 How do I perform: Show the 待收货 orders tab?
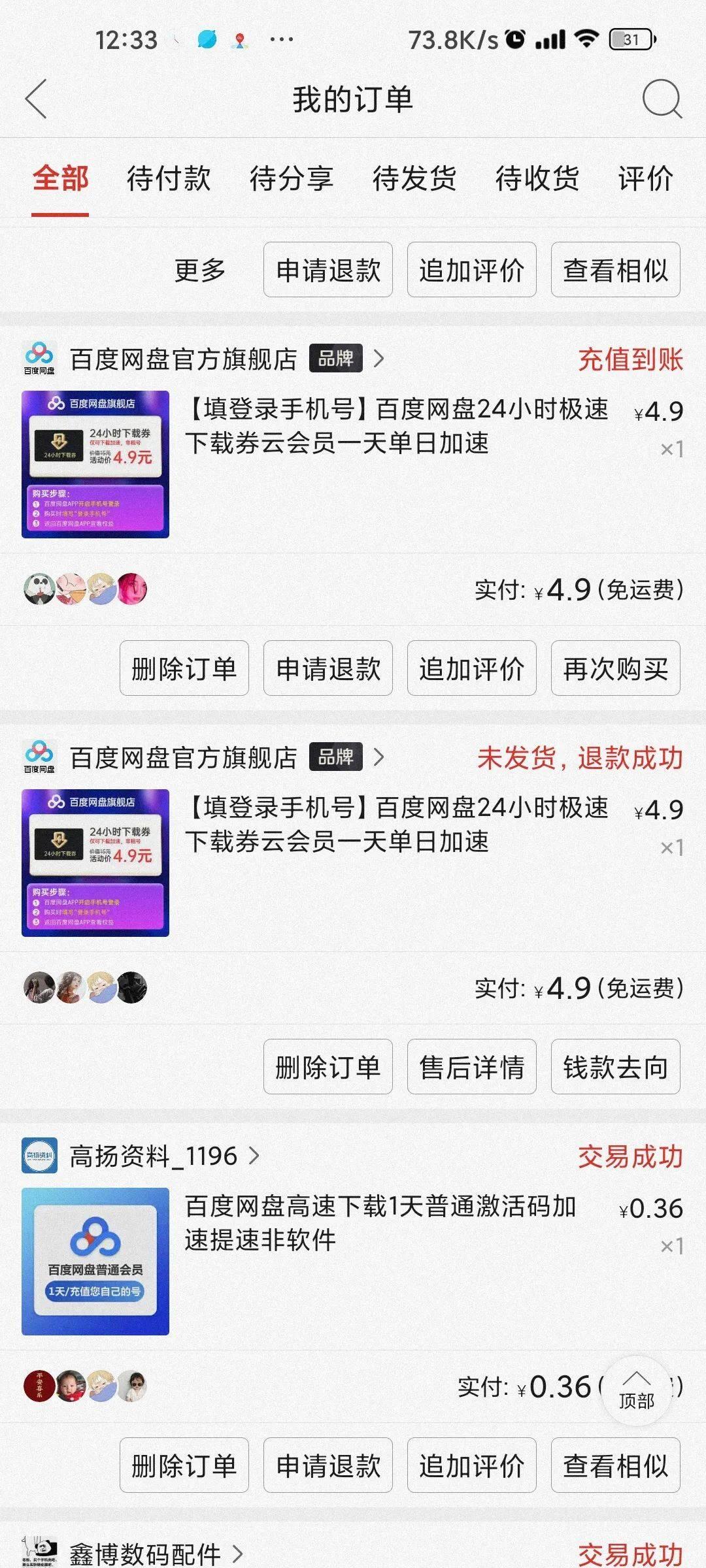click(x=537, y=178)
